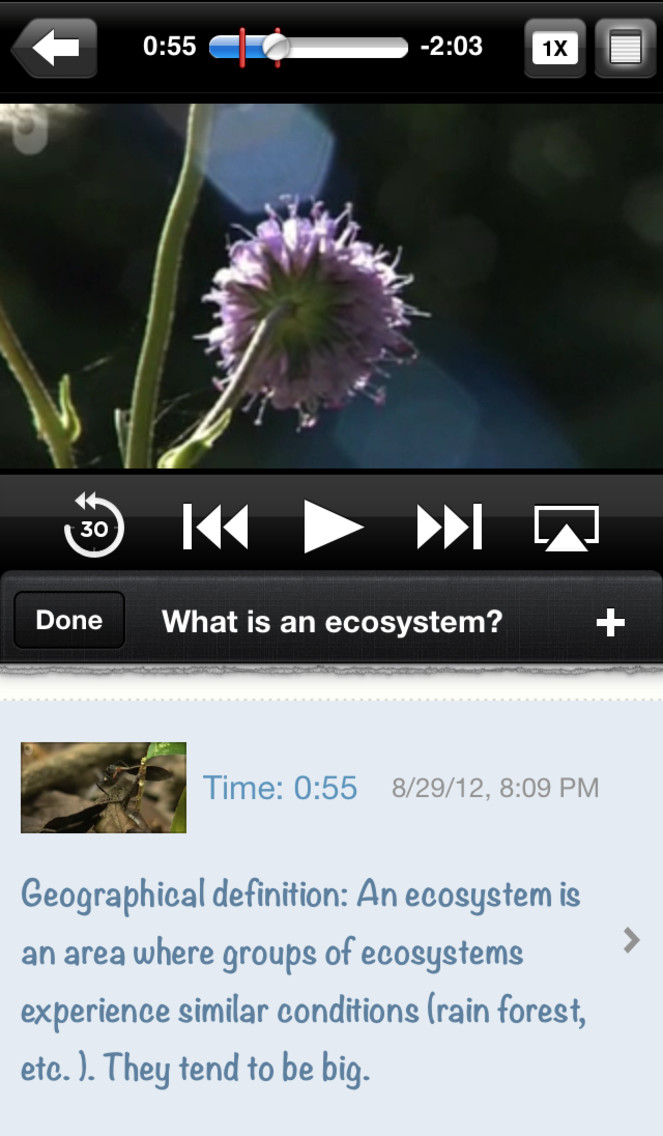Skip to the next track
This screenshot has width=663, height=1136.
(449, 527)
